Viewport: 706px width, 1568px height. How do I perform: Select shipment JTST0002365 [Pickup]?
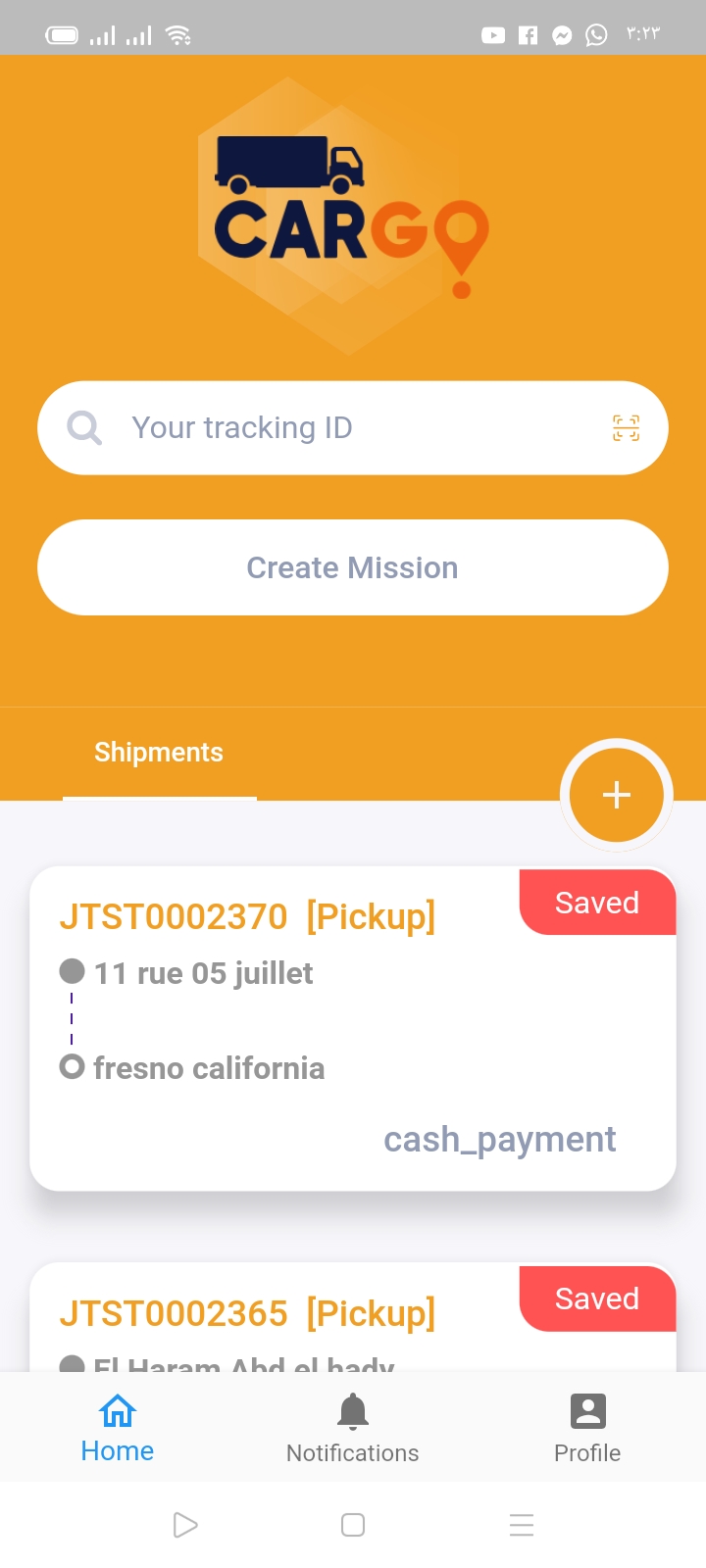pyautogui.click(x=250, y=1312)
